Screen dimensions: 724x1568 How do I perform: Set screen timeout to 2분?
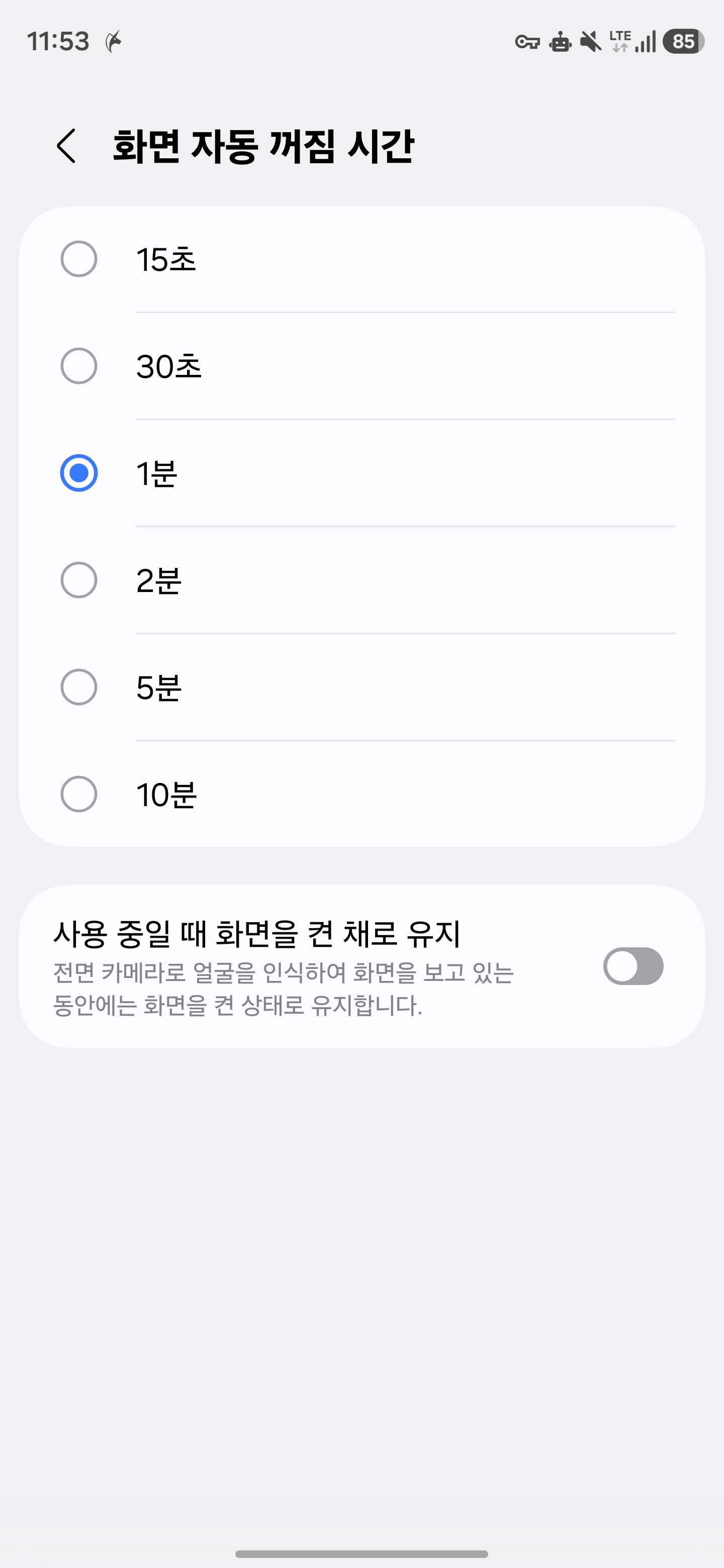click(x=79, y=580)
